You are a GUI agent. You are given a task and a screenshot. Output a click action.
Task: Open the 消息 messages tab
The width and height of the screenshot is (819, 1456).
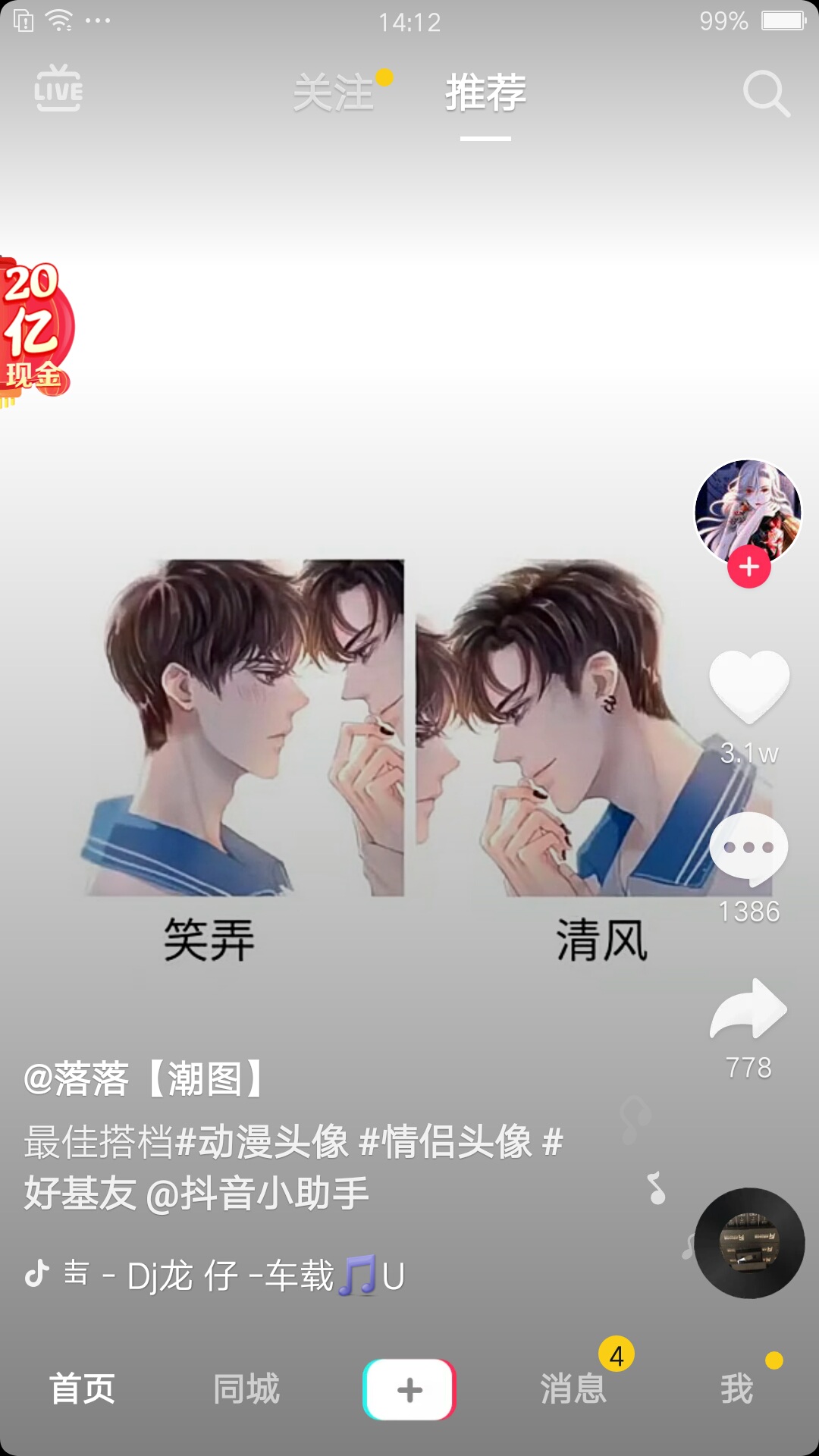click(573, 1389)
